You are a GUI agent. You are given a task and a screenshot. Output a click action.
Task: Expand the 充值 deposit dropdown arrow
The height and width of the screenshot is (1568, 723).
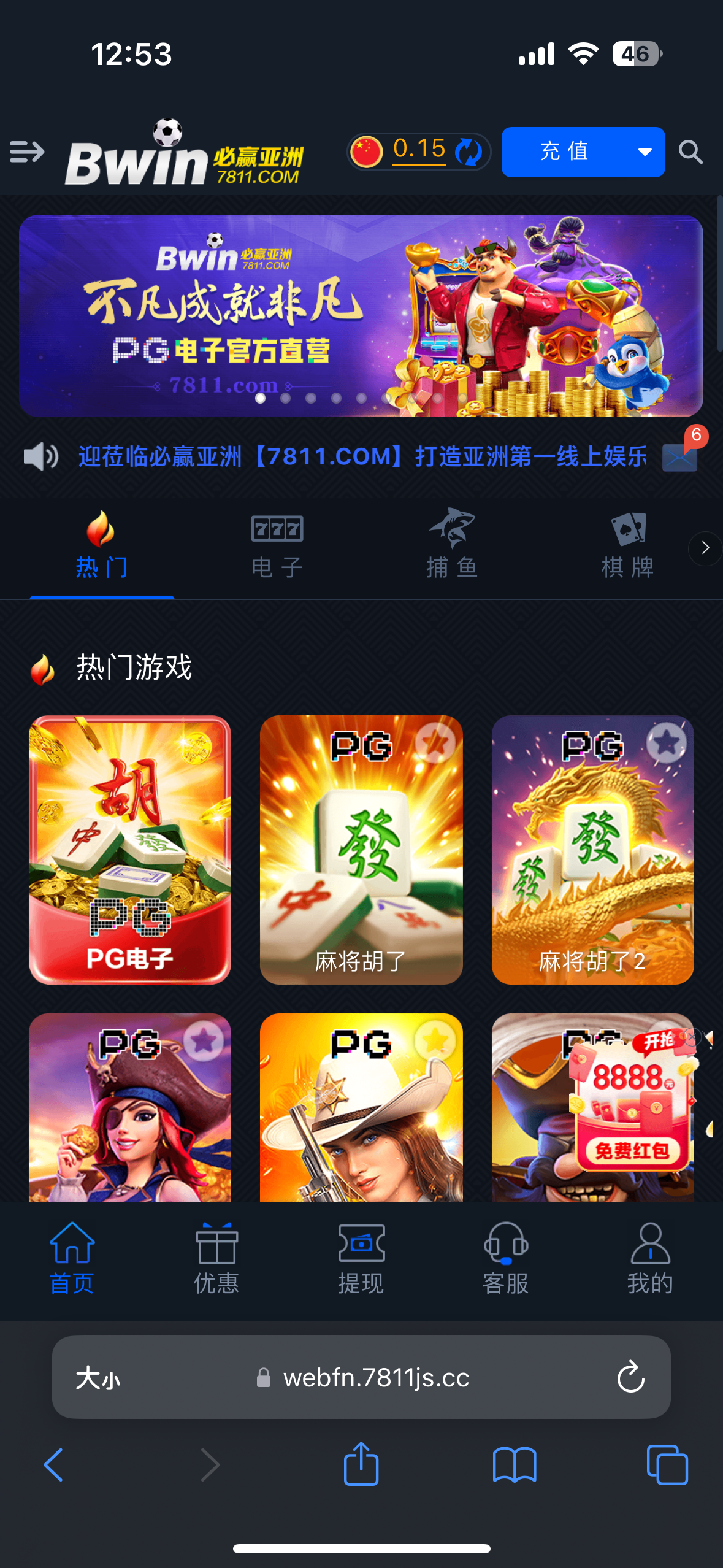[x=643, y=152]
